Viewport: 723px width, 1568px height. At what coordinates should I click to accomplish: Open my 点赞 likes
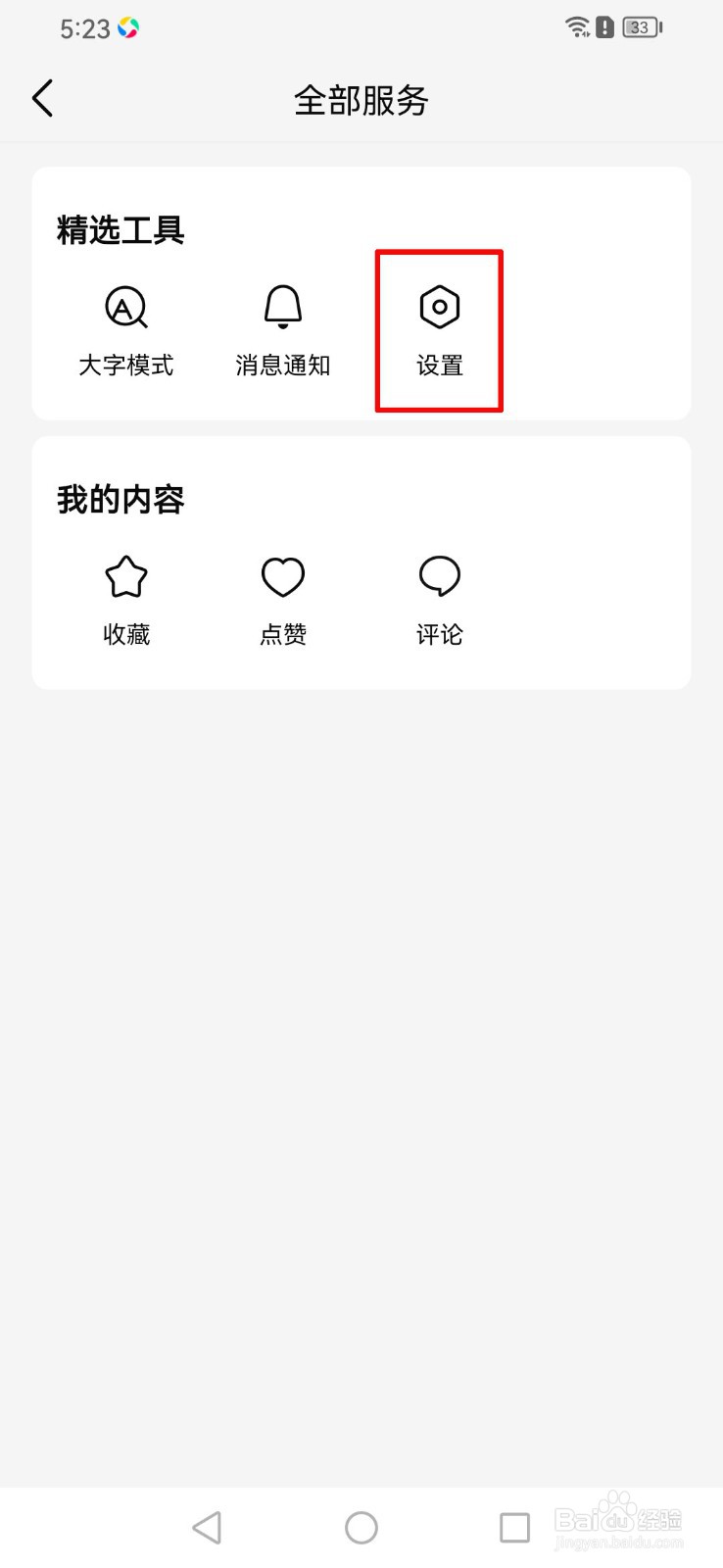(x=283, y=600)
